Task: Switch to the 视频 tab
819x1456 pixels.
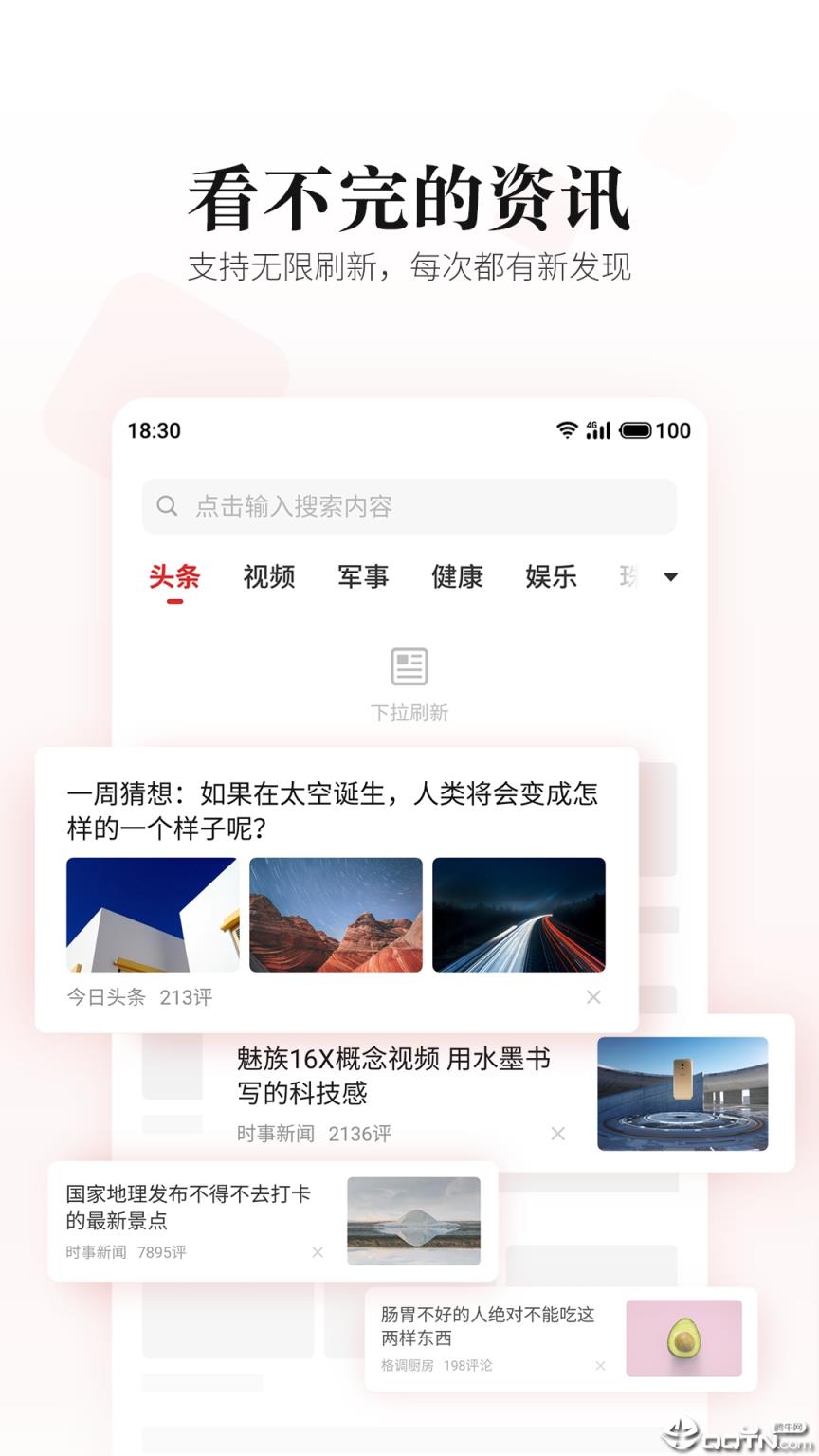Action: 268,577
